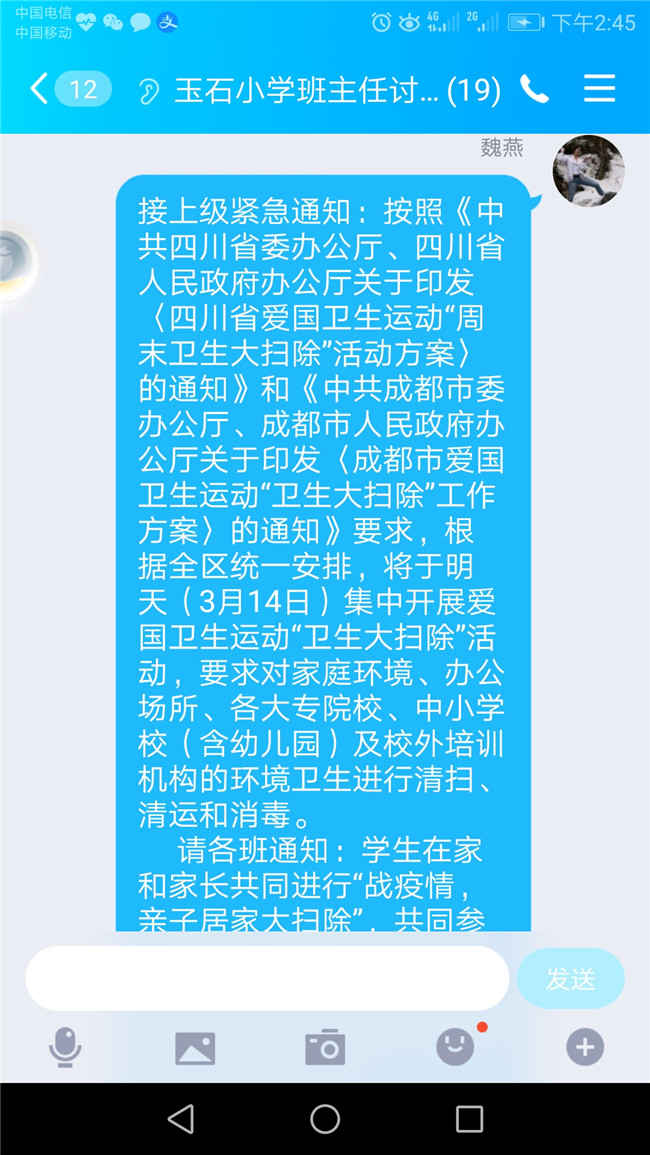Launch the camera to take a photo

(x=325, y=1047)
